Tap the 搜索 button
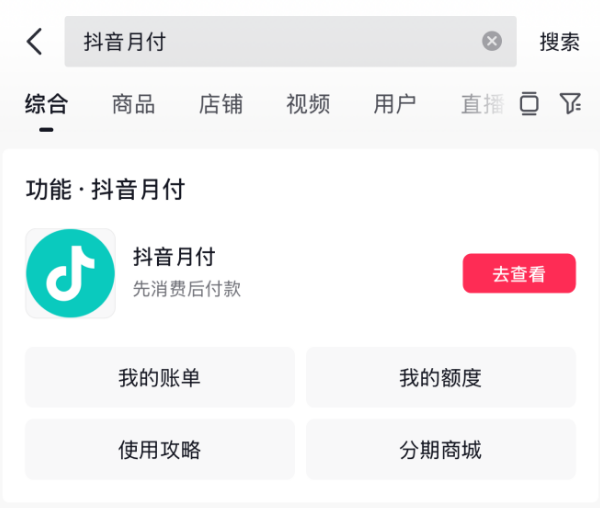This screenshot has height=508, width=600. point(559,42)
